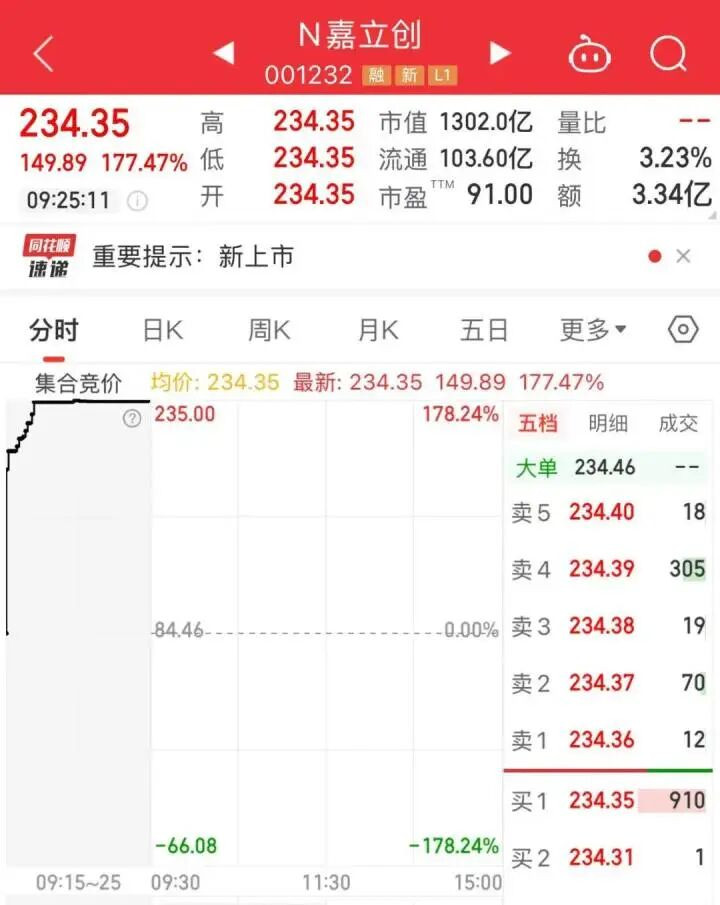Screen dimensions: 720x905
Task: Switch to the 月K tab
Action: point(378,331)
